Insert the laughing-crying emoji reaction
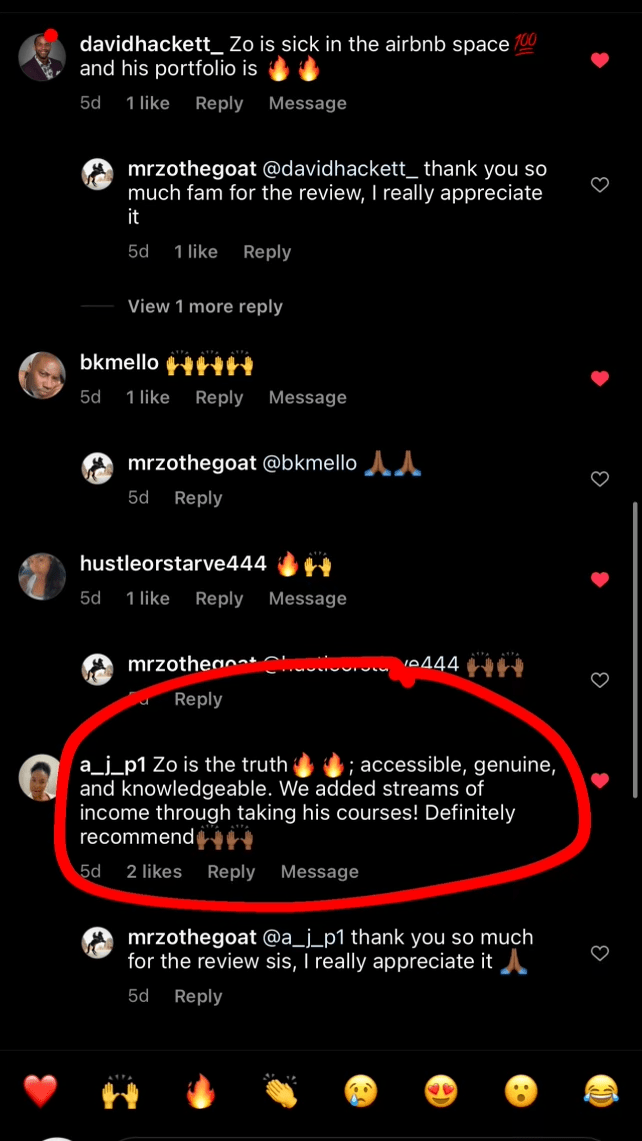Viewport: 642px width, 1141px height. 600,1091
